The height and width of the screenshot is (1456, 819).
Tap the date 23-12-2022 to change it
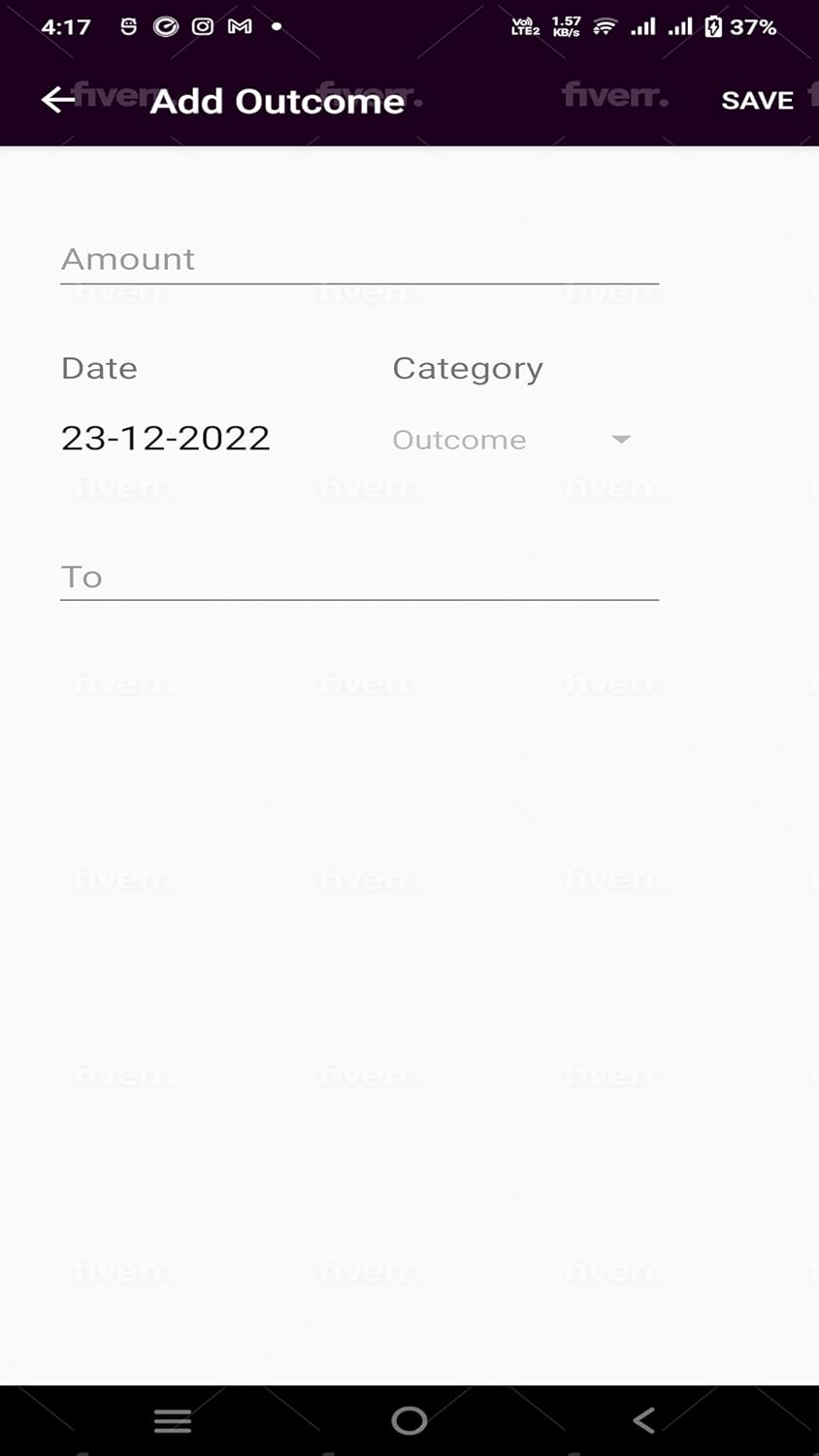point(165,438)
